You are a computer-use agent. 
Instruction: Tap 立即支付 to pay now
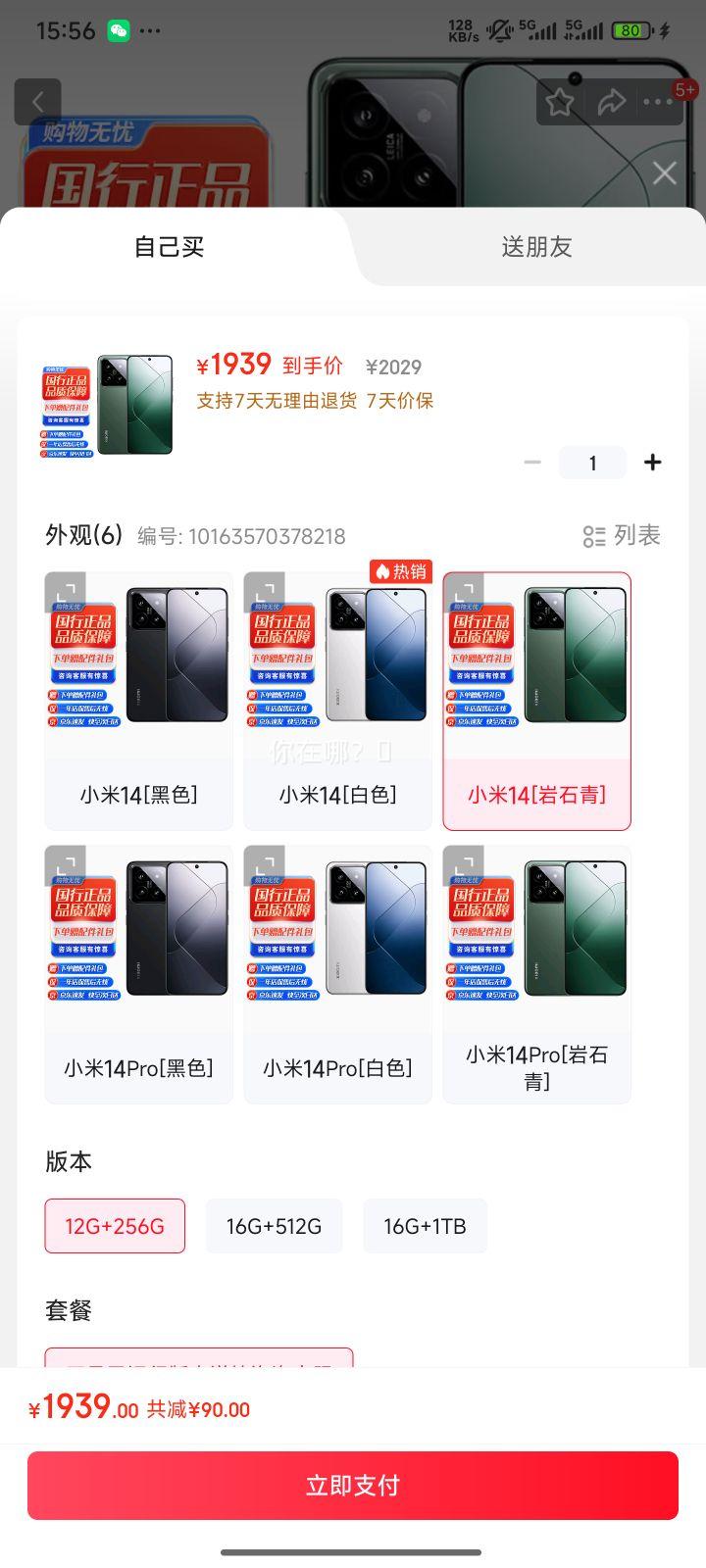[x=353, y=1486]
